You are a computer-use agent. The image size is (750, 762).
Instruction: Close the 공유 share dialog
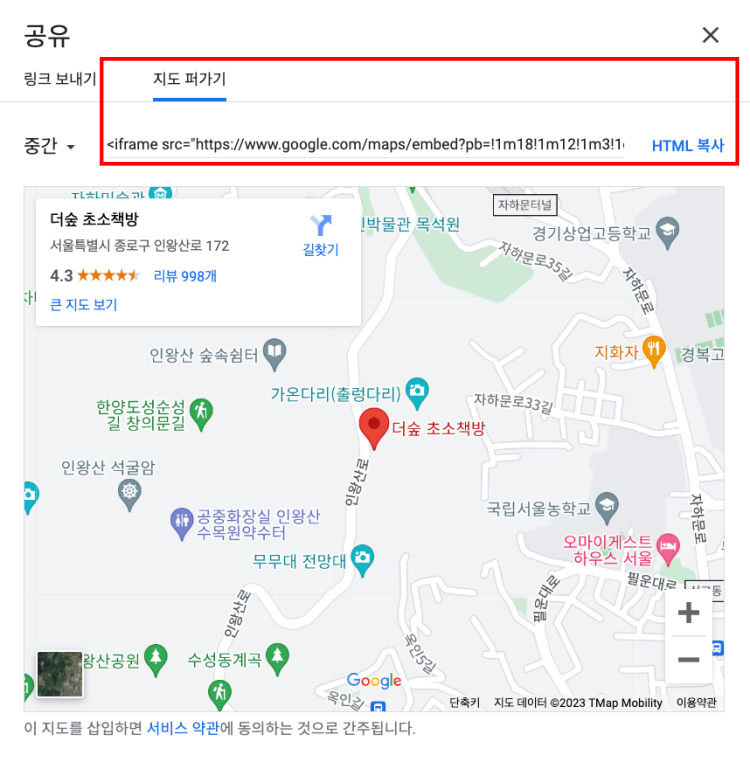710,36
